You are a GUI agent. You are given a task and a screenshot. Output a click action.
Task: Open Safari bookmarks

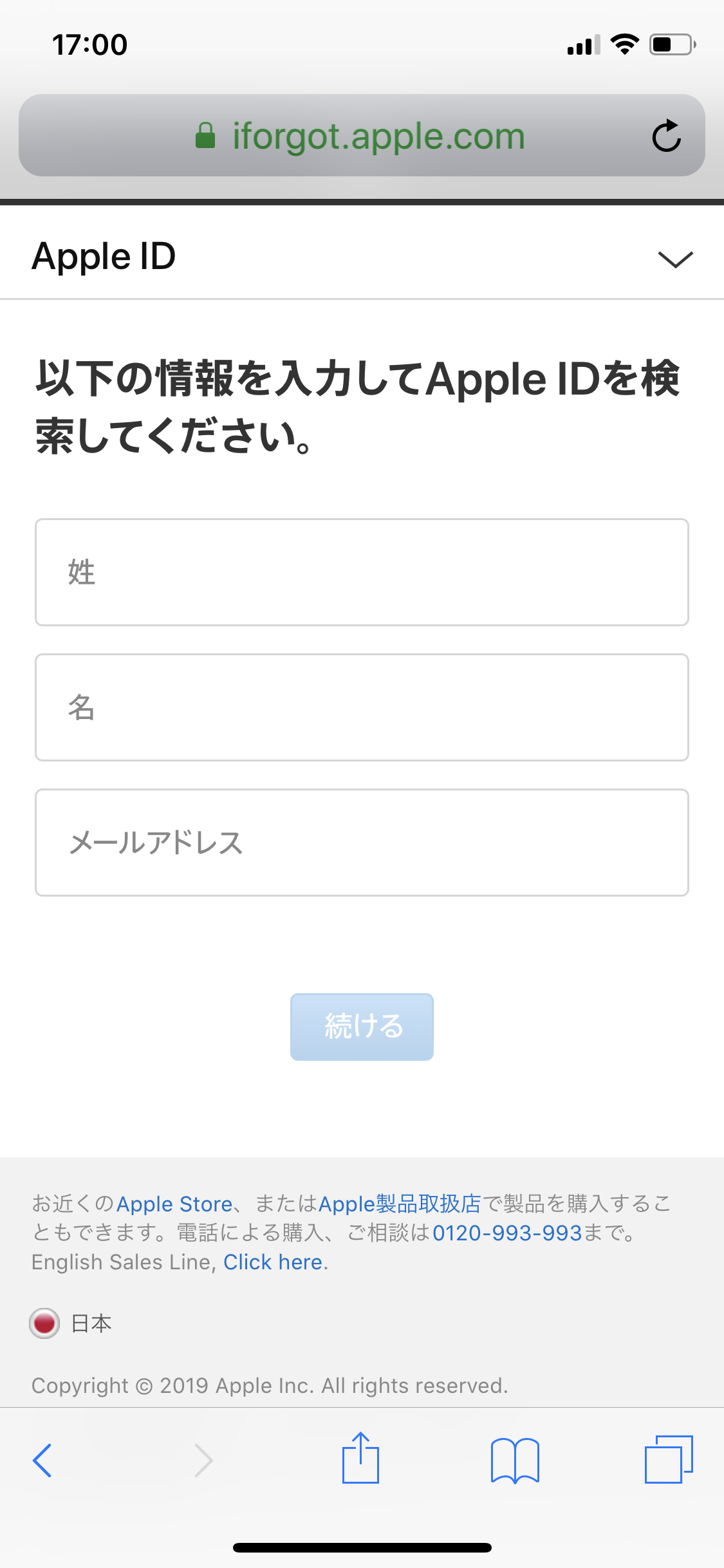[514, 1460]
